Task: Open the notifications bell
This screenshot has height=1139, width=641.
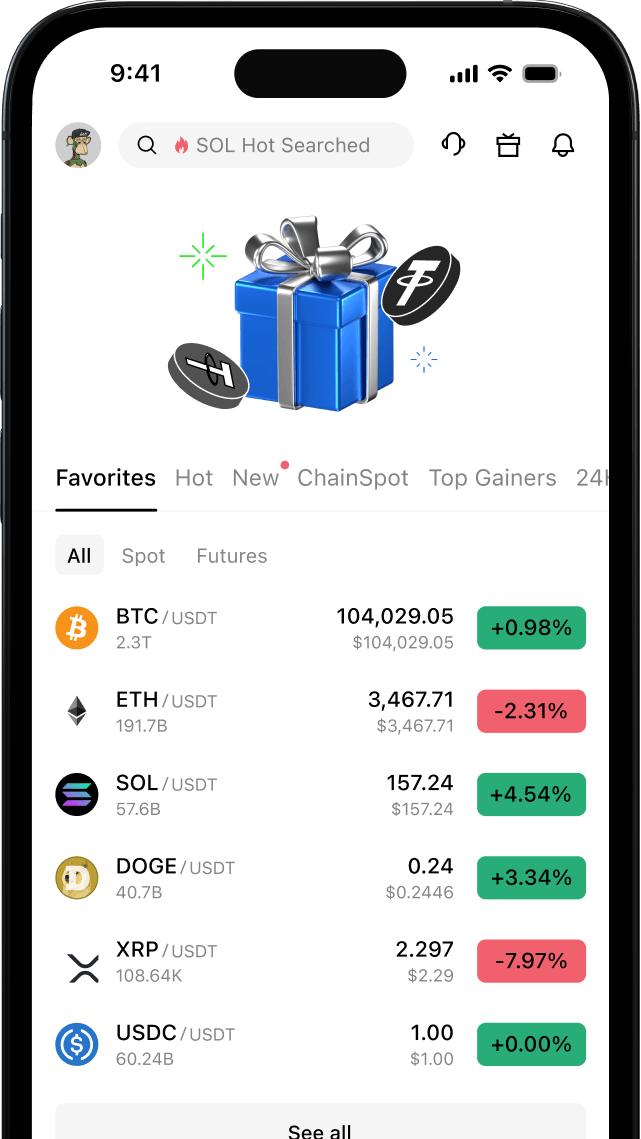Action: [563, 145]
